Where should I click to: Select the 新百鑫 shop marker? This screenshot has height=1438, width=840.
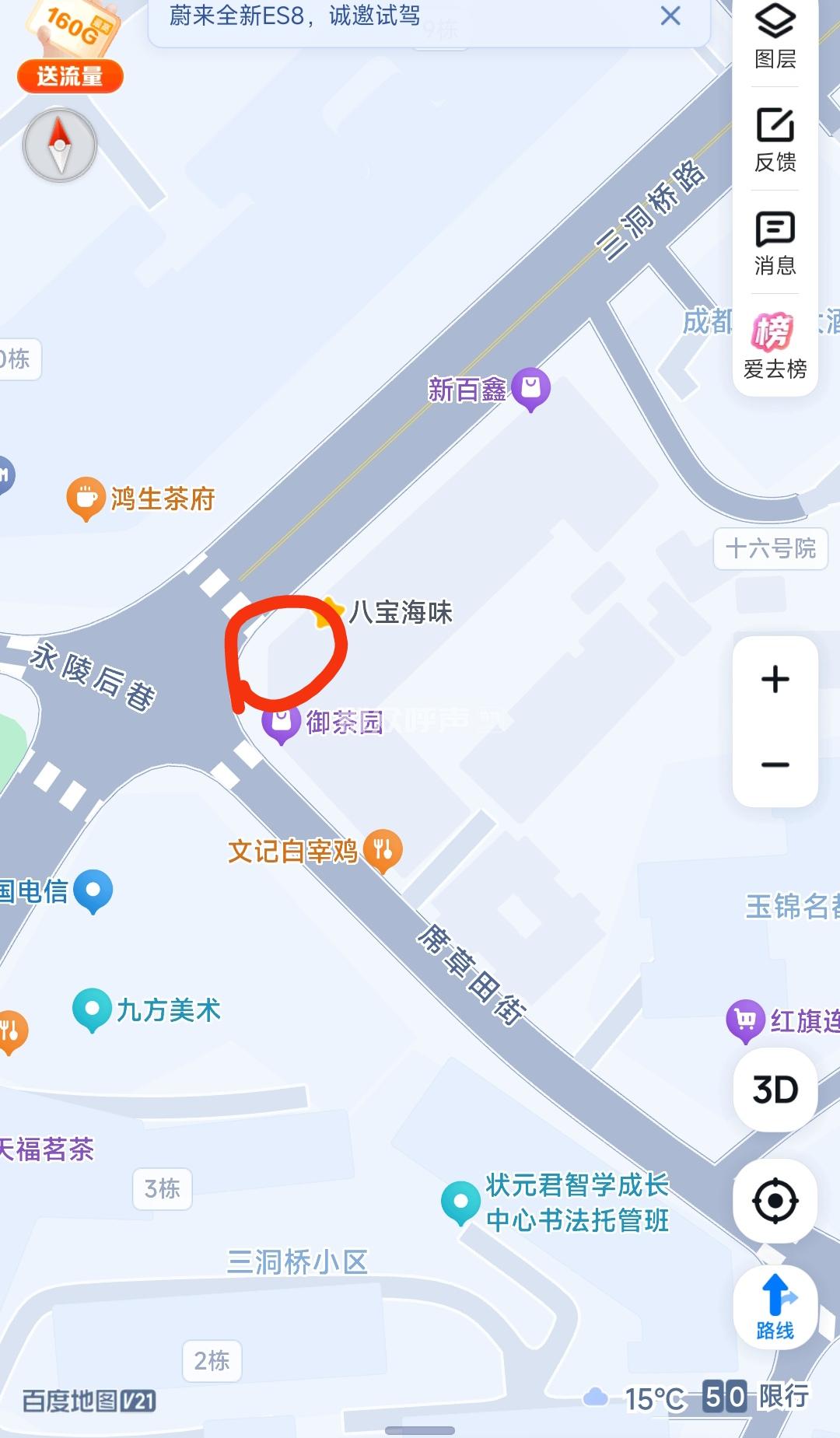(x=531, y=387)
